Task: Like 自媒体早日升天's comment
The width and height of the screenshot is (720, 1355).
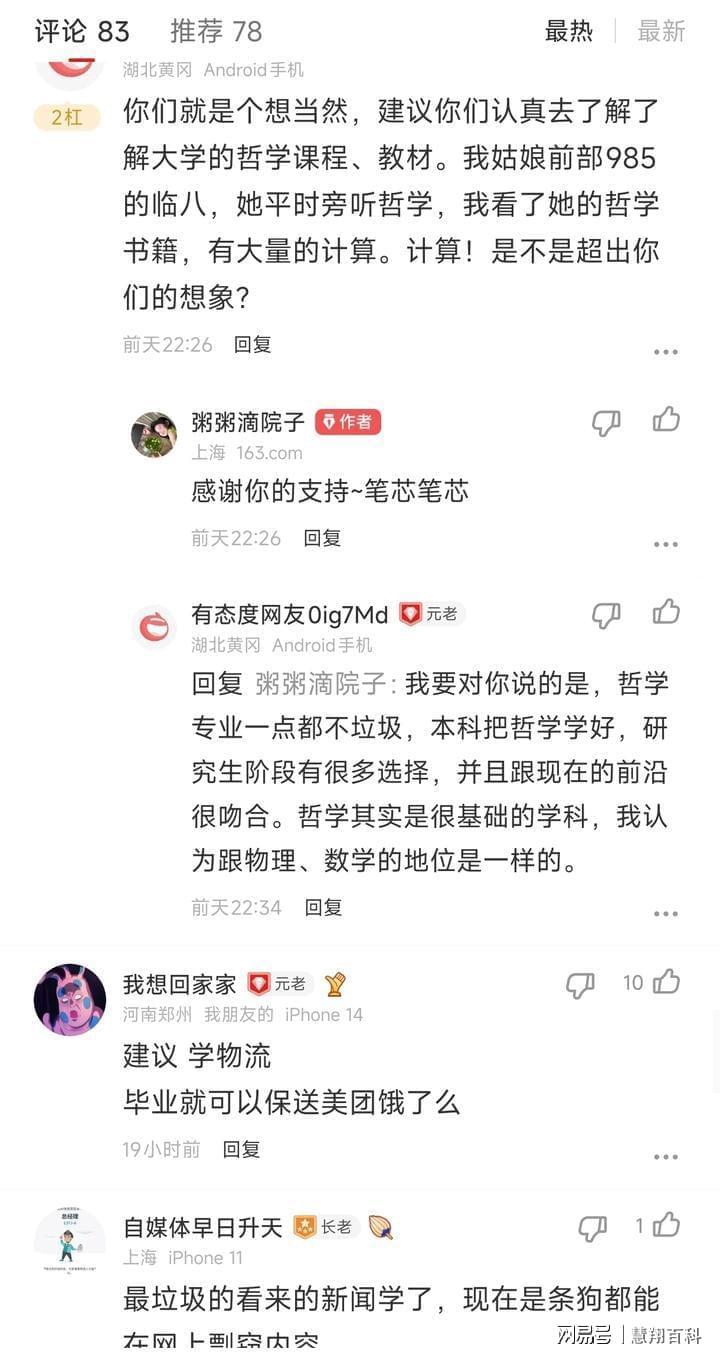Action: tap(666, 1225)
